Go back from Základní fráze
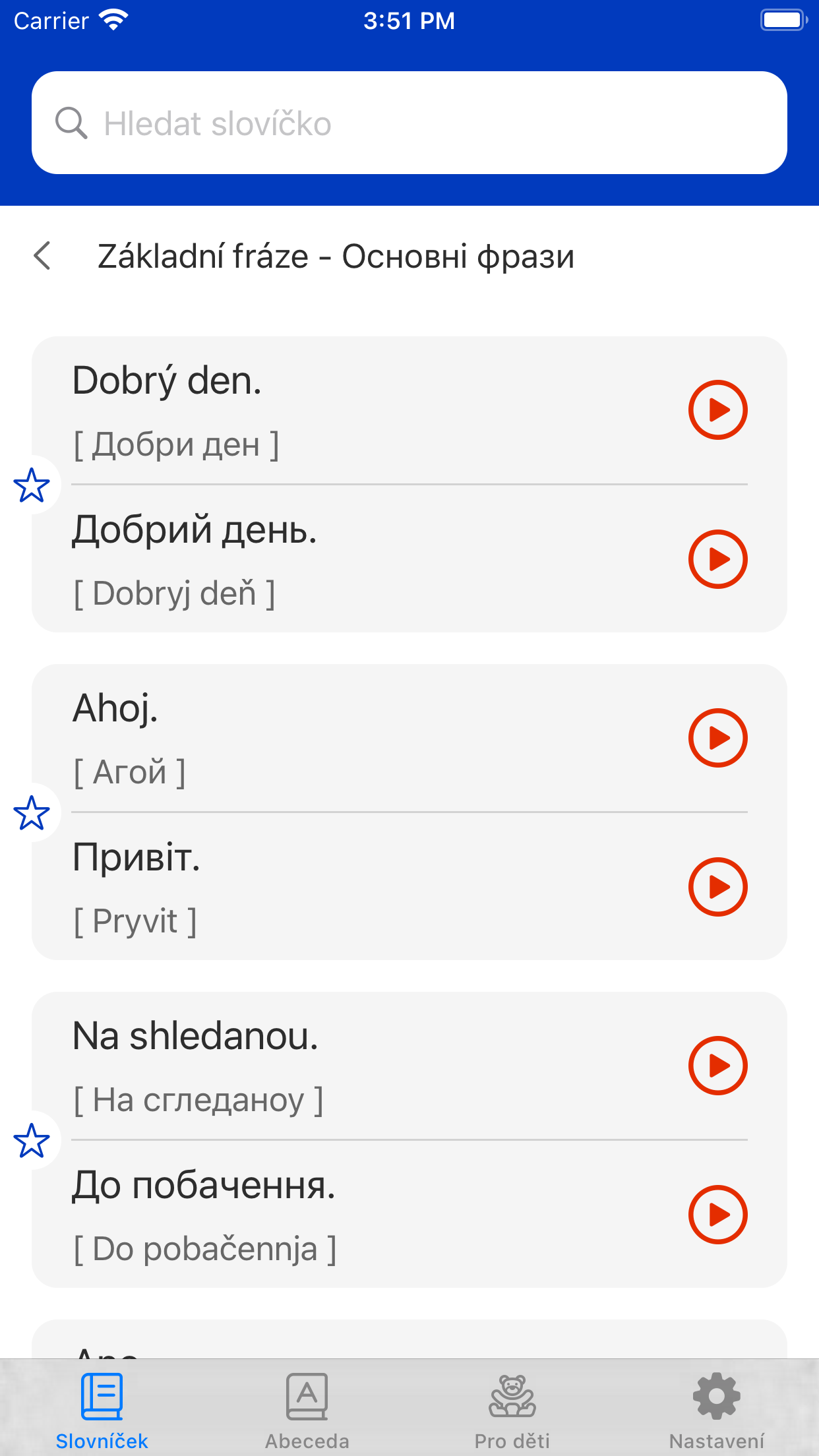819x1456 pixels. tap(42, 256)
